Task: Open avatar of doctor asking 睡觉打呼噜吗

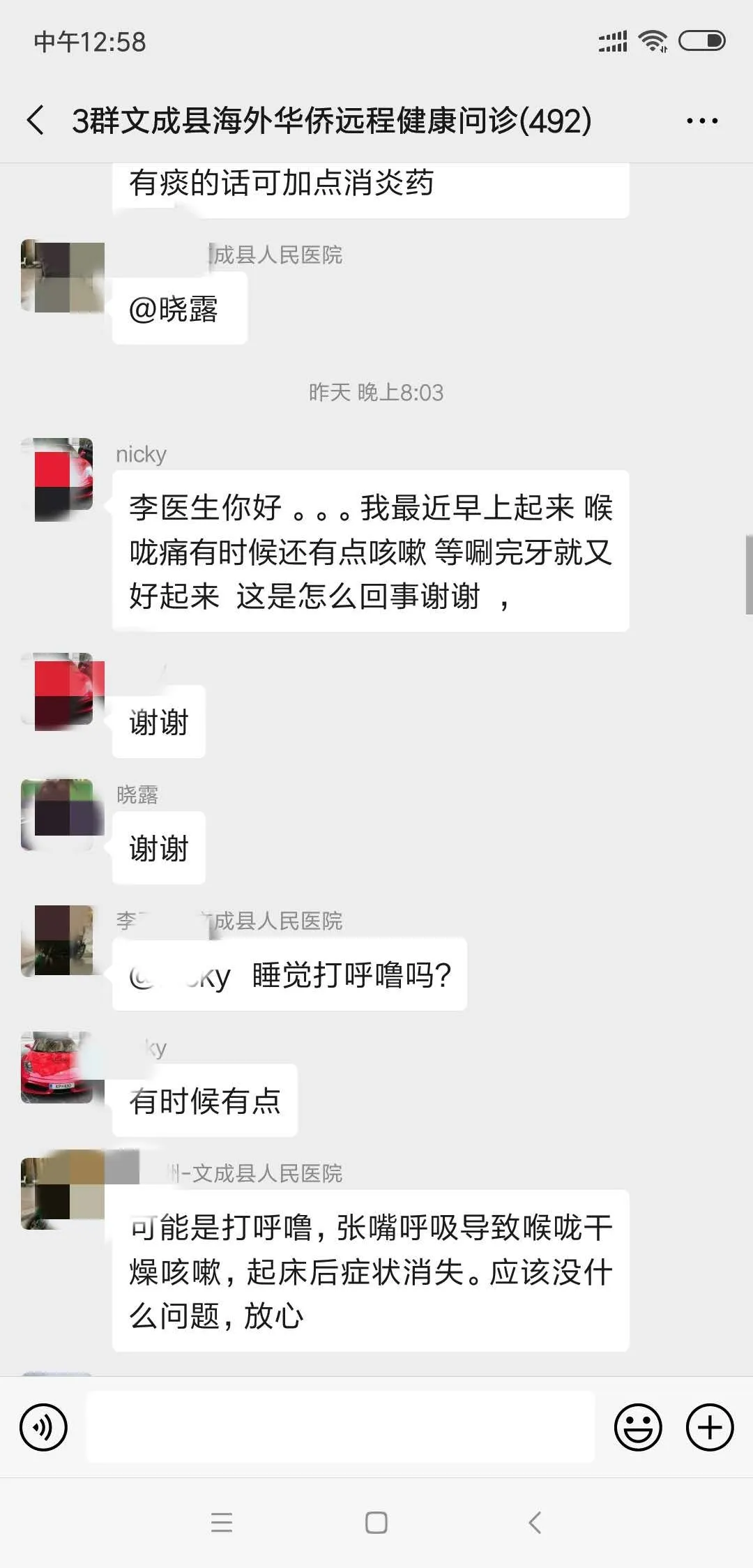Action: click(58, 940)
